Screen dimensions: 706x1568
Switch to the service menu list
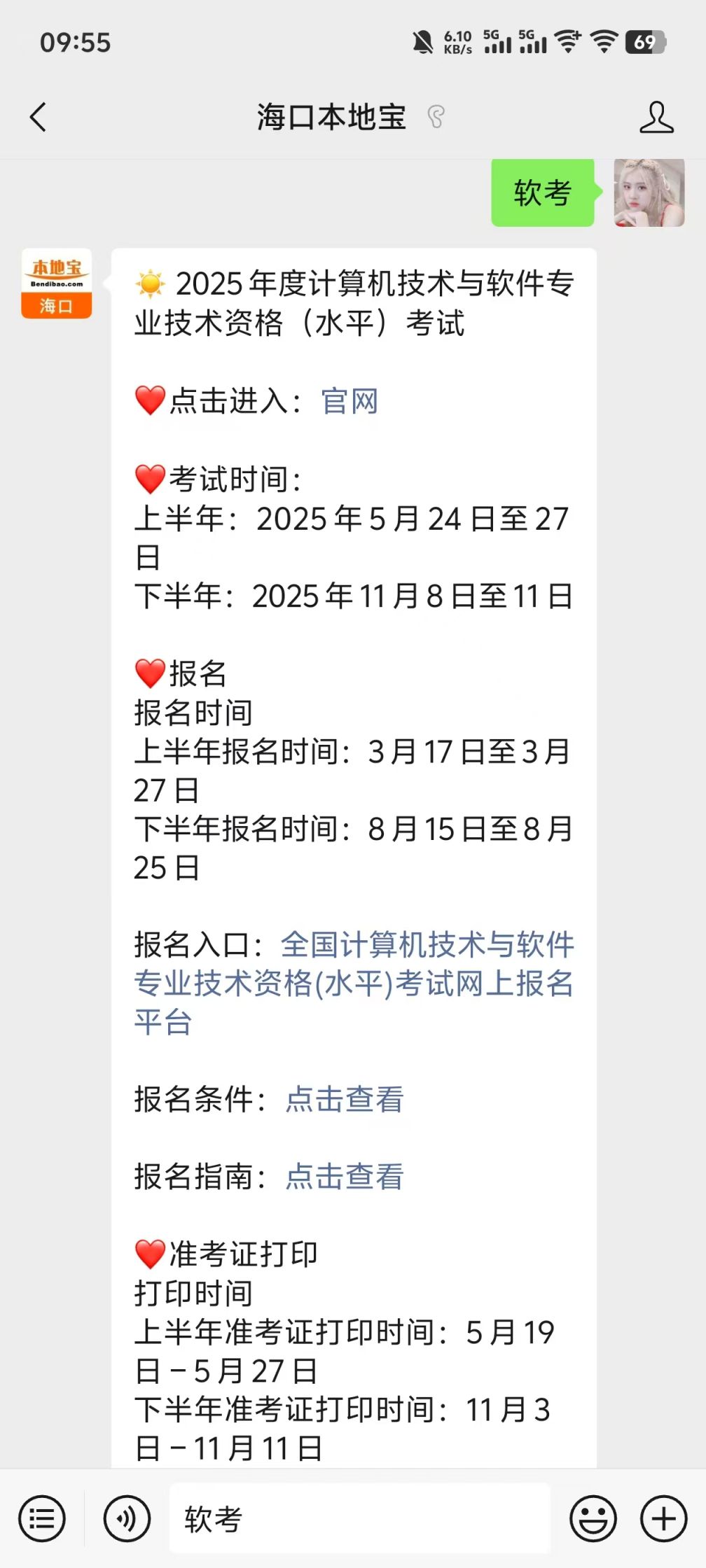(42, 1519)
